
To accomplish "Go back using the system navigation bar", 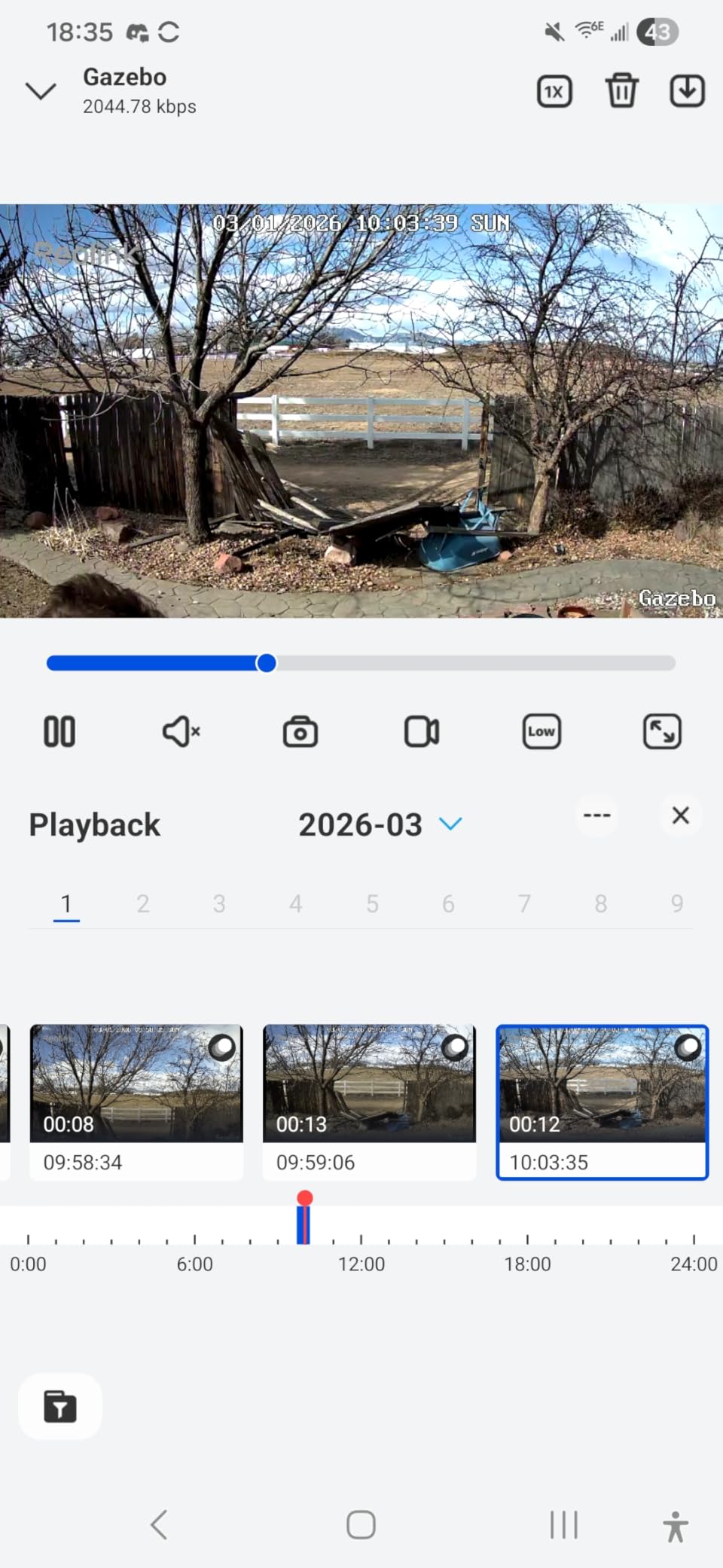I will 159,1525.
